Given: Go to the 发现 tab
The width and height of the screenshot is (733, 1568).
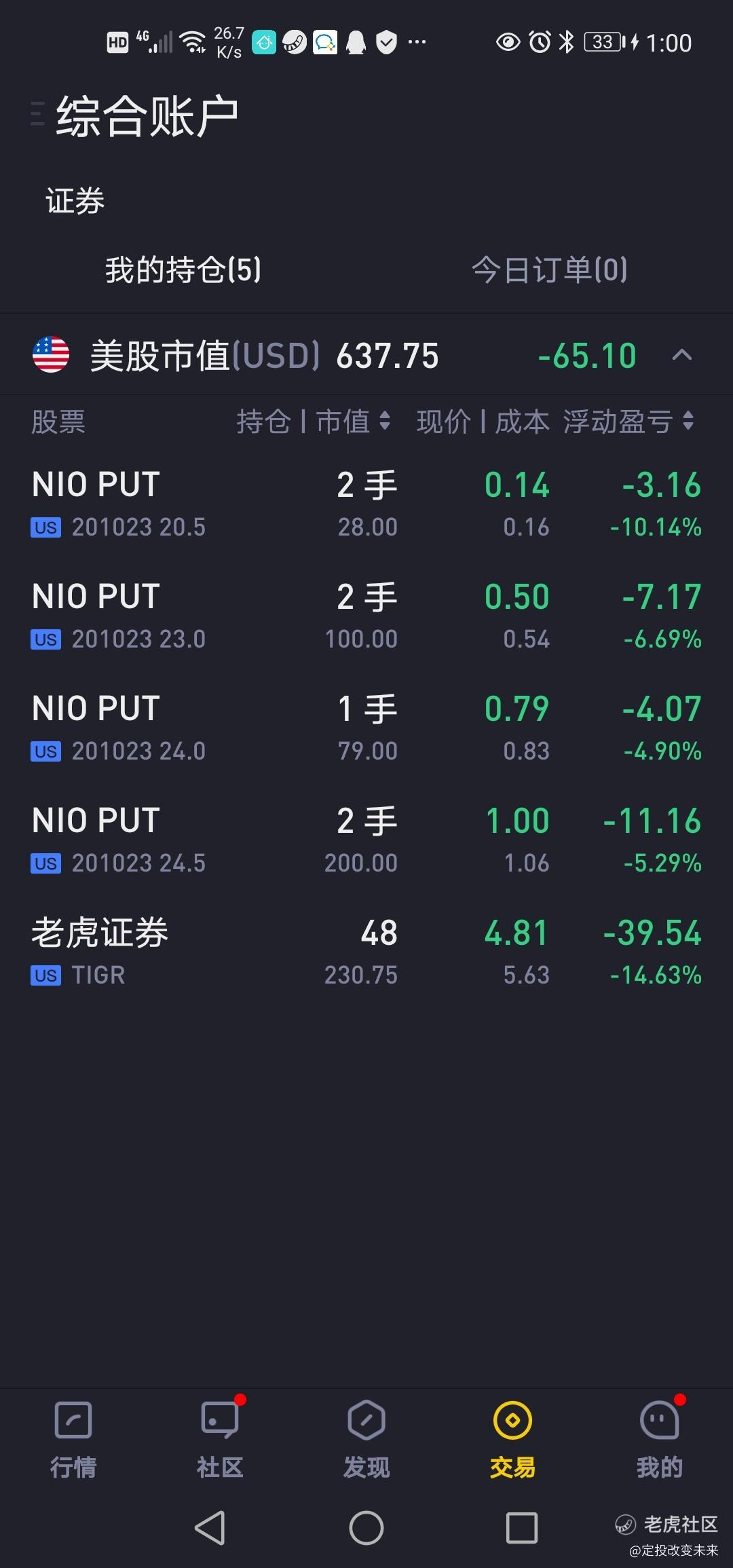Looking at the screenshot, I should coord(366,1439).
